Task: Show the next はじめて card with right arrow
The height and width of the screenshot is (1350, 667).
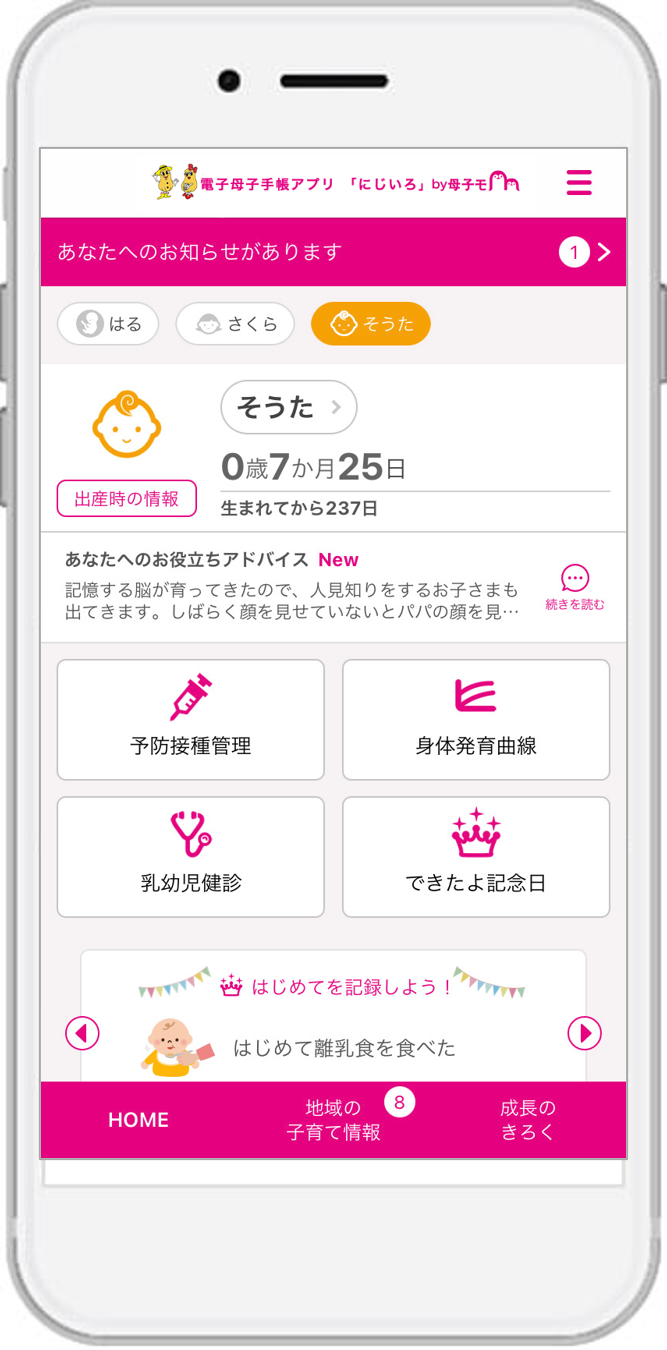Action: (x=584, y=1033)
